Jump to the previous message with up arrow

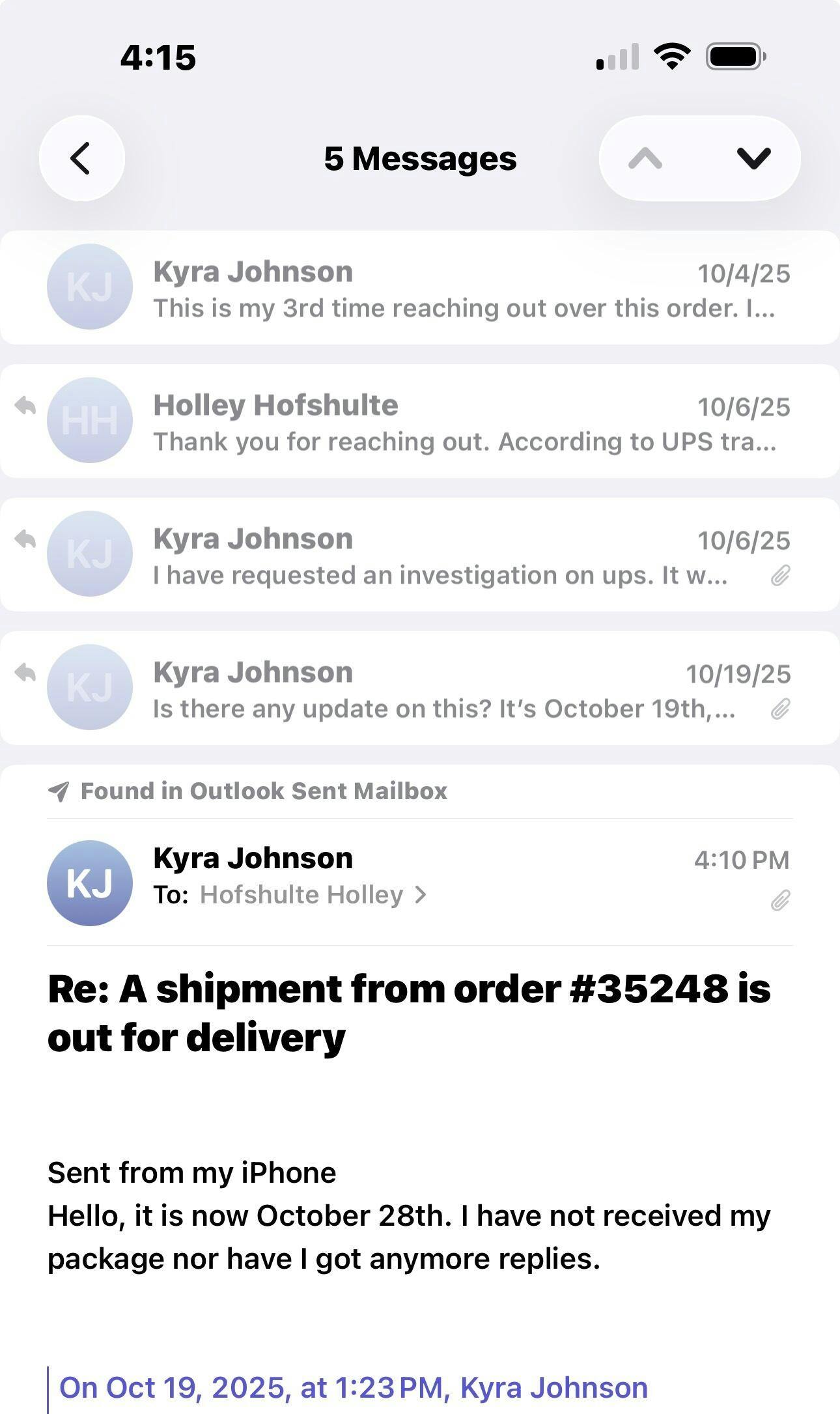click(x=645, y=158)
